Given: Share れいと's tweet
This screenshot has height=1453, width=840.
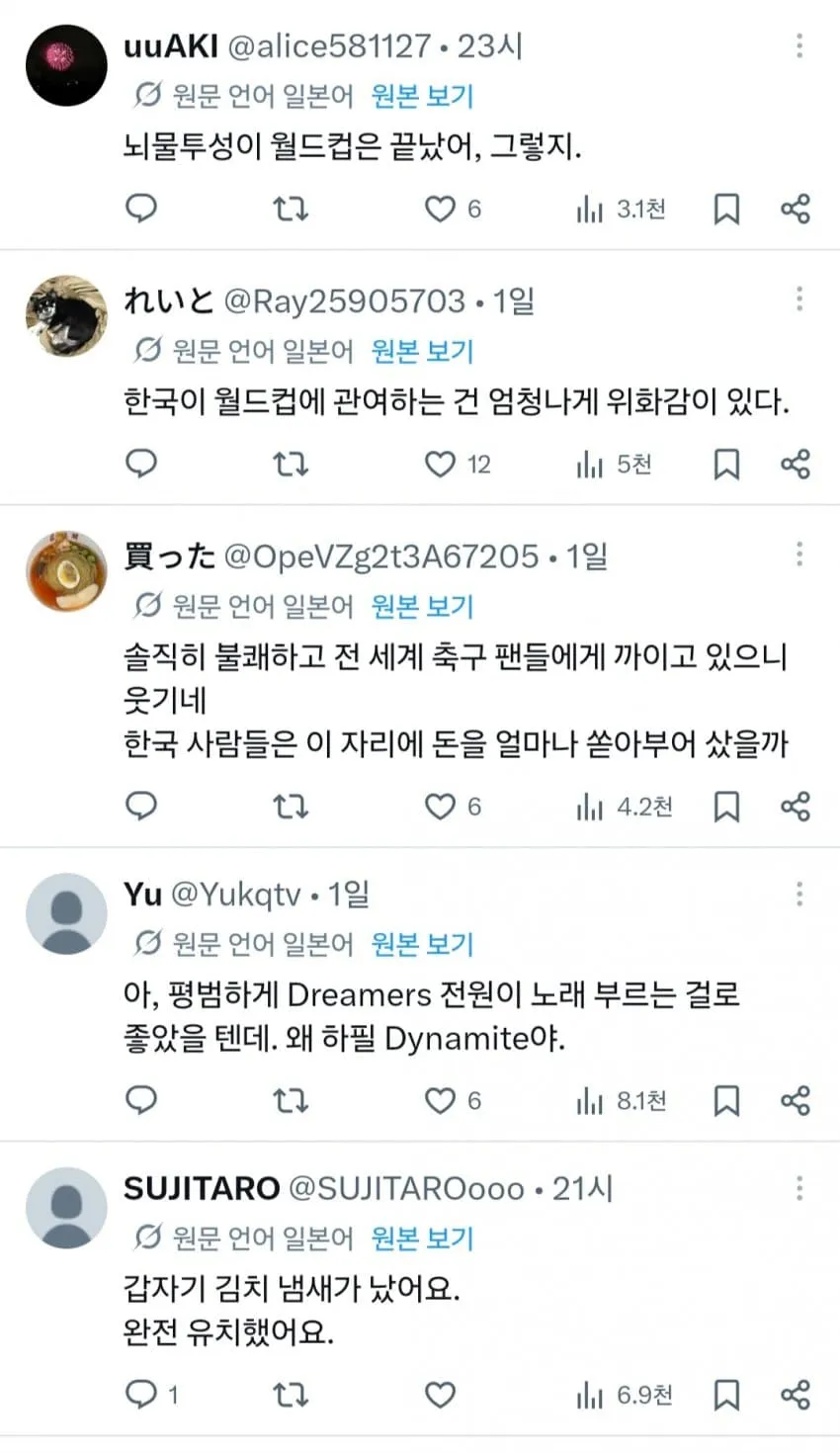Looking at the screenshot, I should point(796,464).
